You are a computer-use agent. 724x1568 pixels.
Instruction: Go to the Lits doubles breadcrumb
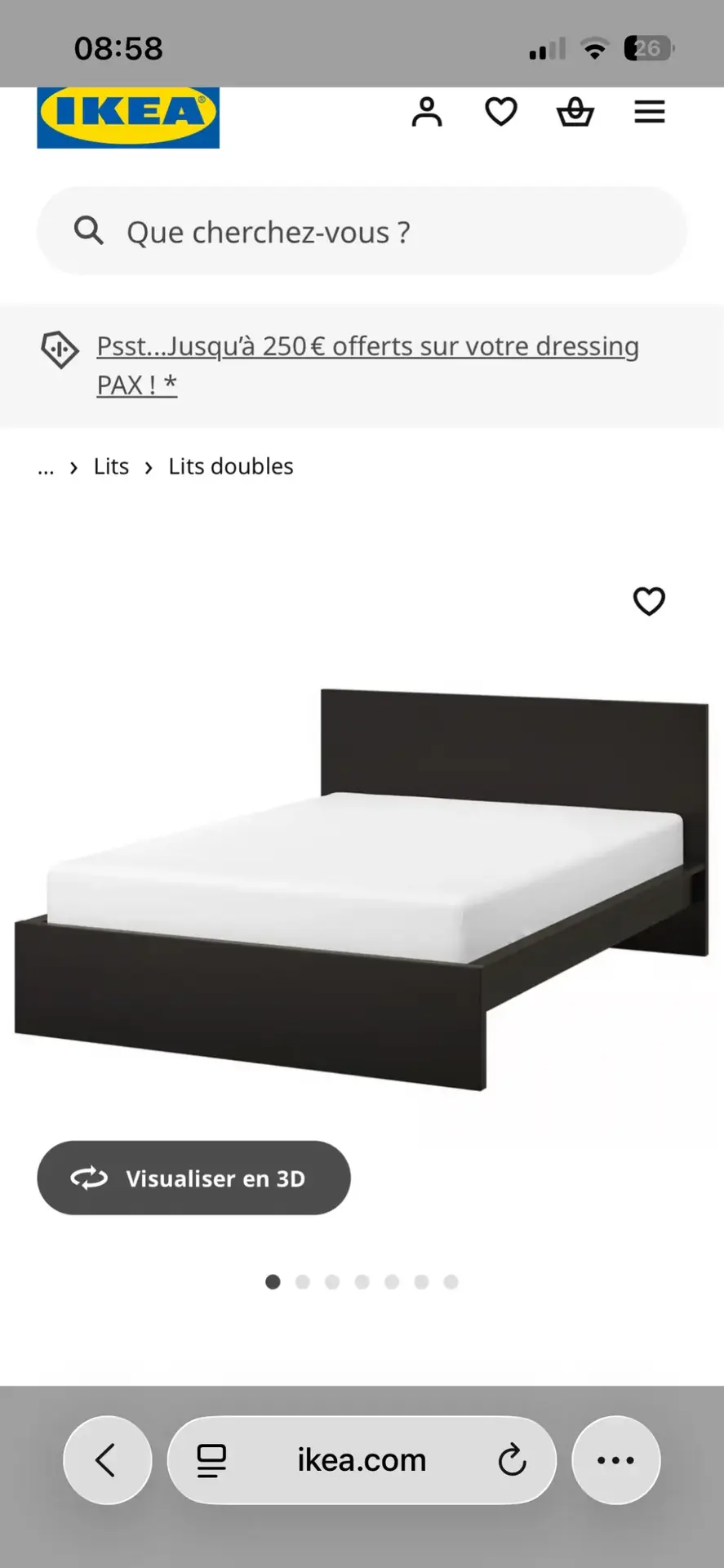tap(231, 466)
